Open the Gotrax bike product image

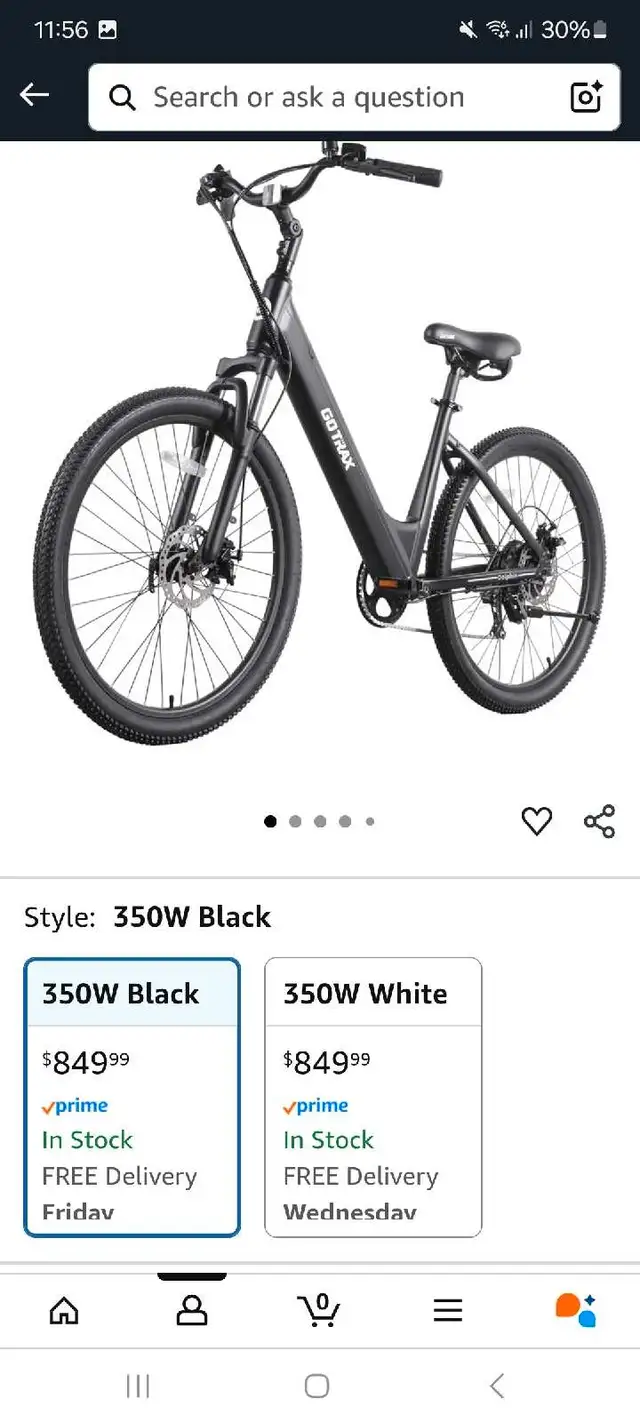tap(320, 450)
